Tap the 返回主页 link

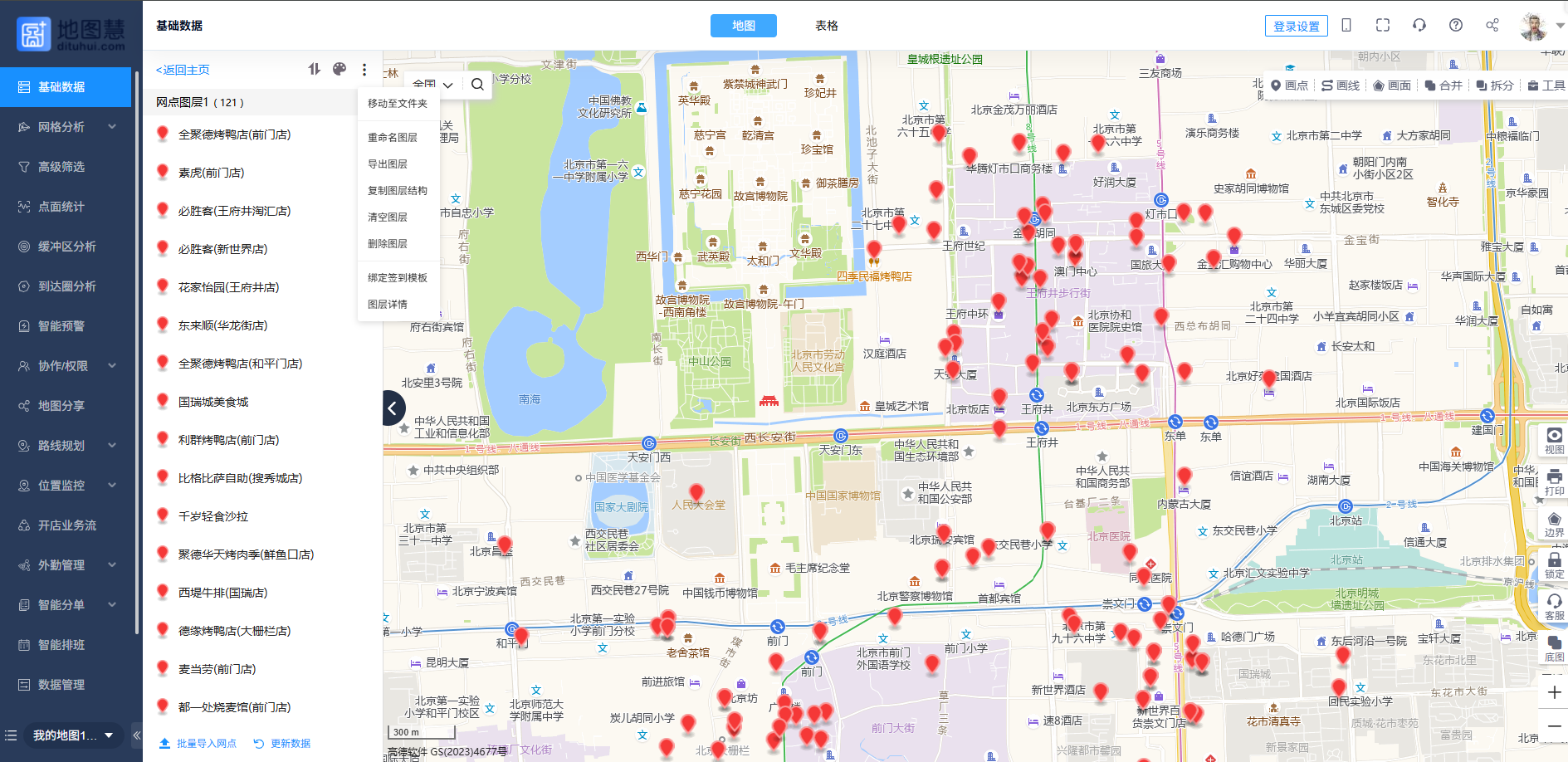click(183, 70)
